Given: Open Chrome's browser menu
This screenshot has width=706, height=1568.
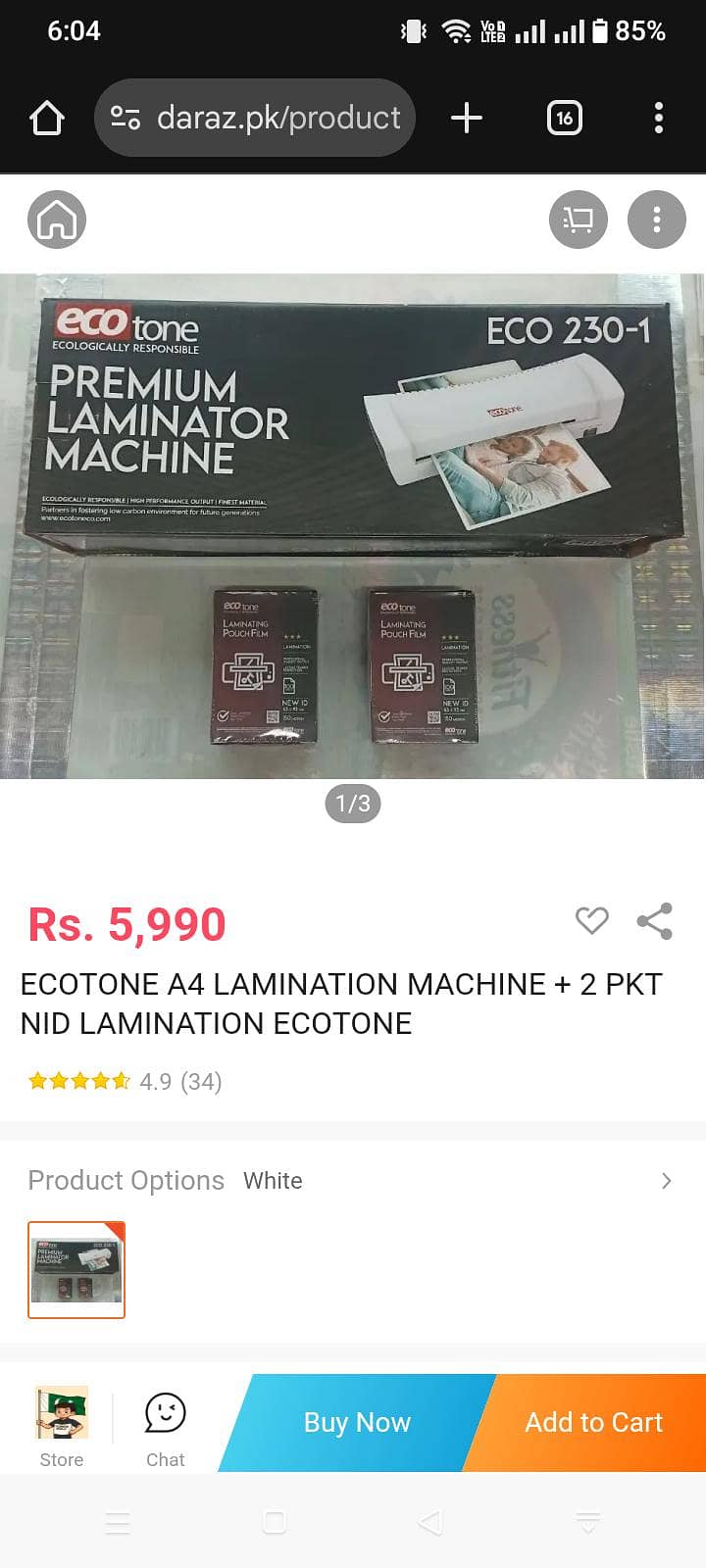Looking at the screenshot, I should [x=658, y=117].
